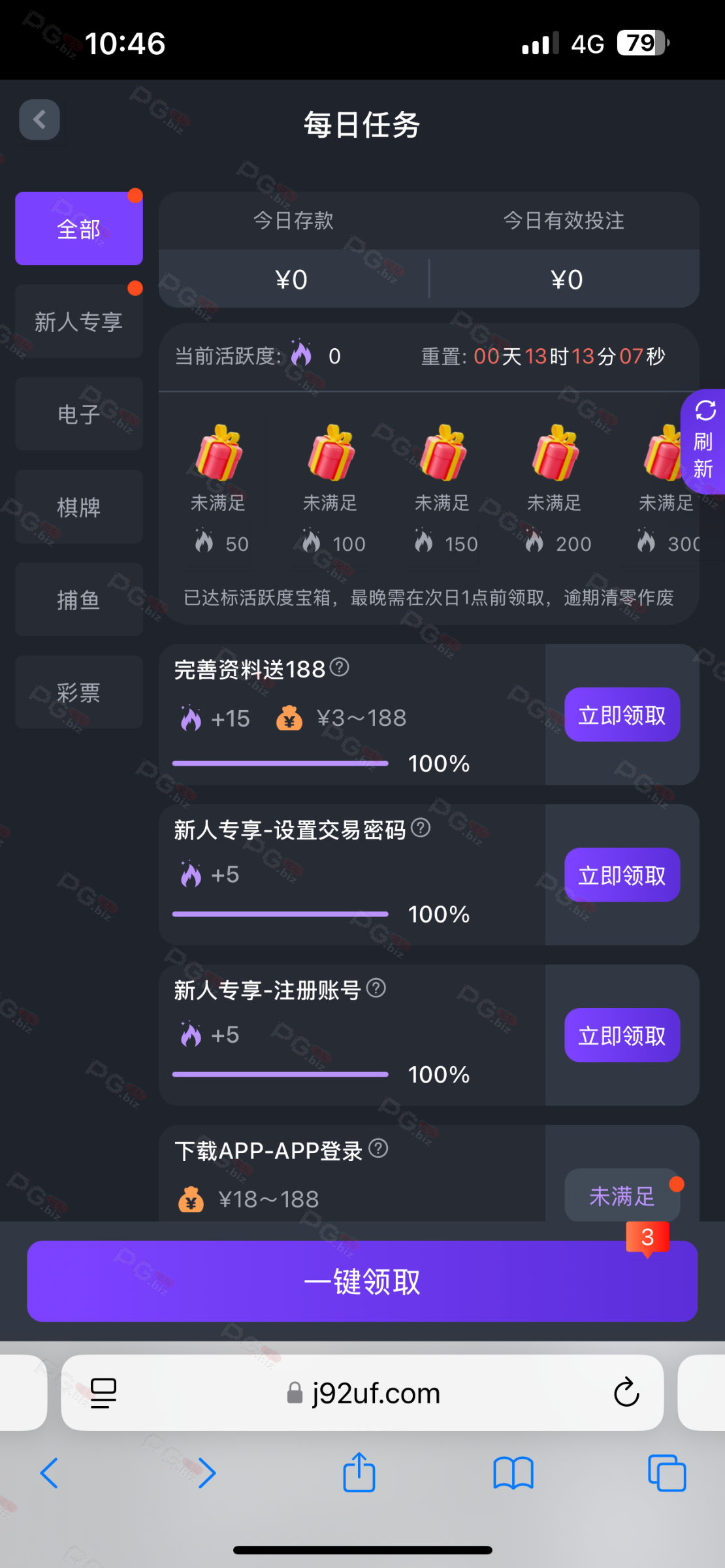Screen dimensions: 725x1568
Task: Tap 一键领取 to claim all rewards
Action: click(362, 1282)
